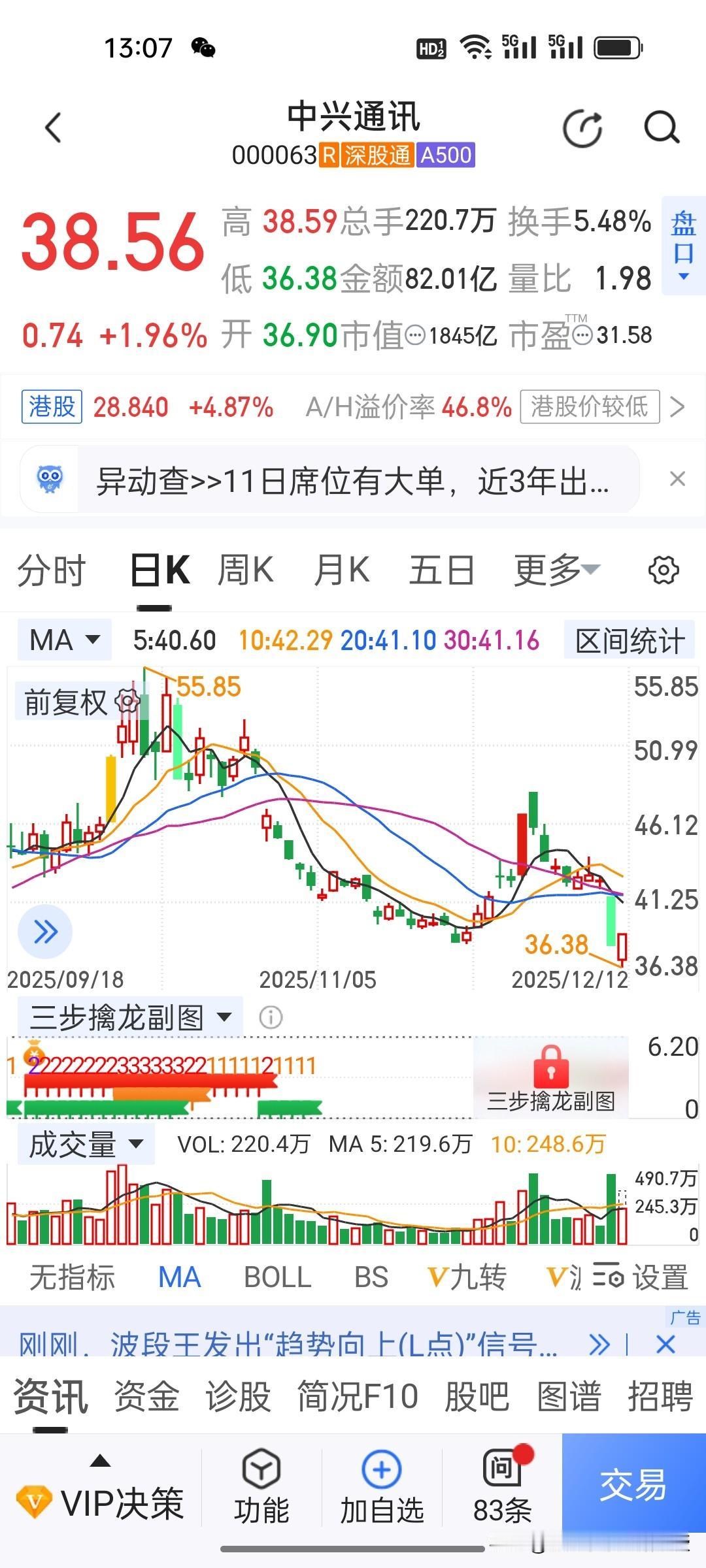Open the MA indicator dropdown
The height and width of the screenshot is (1568, 706).
coord(63,640)
